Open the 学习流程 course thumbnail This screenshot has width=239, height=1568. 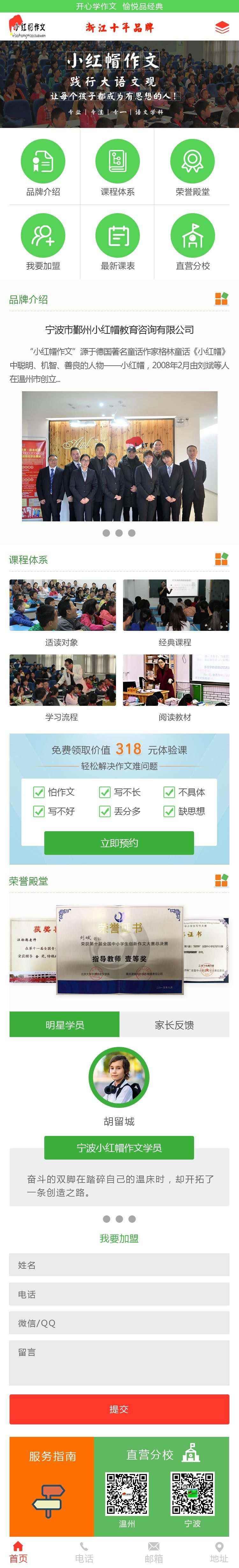click(x=62, y=680)
